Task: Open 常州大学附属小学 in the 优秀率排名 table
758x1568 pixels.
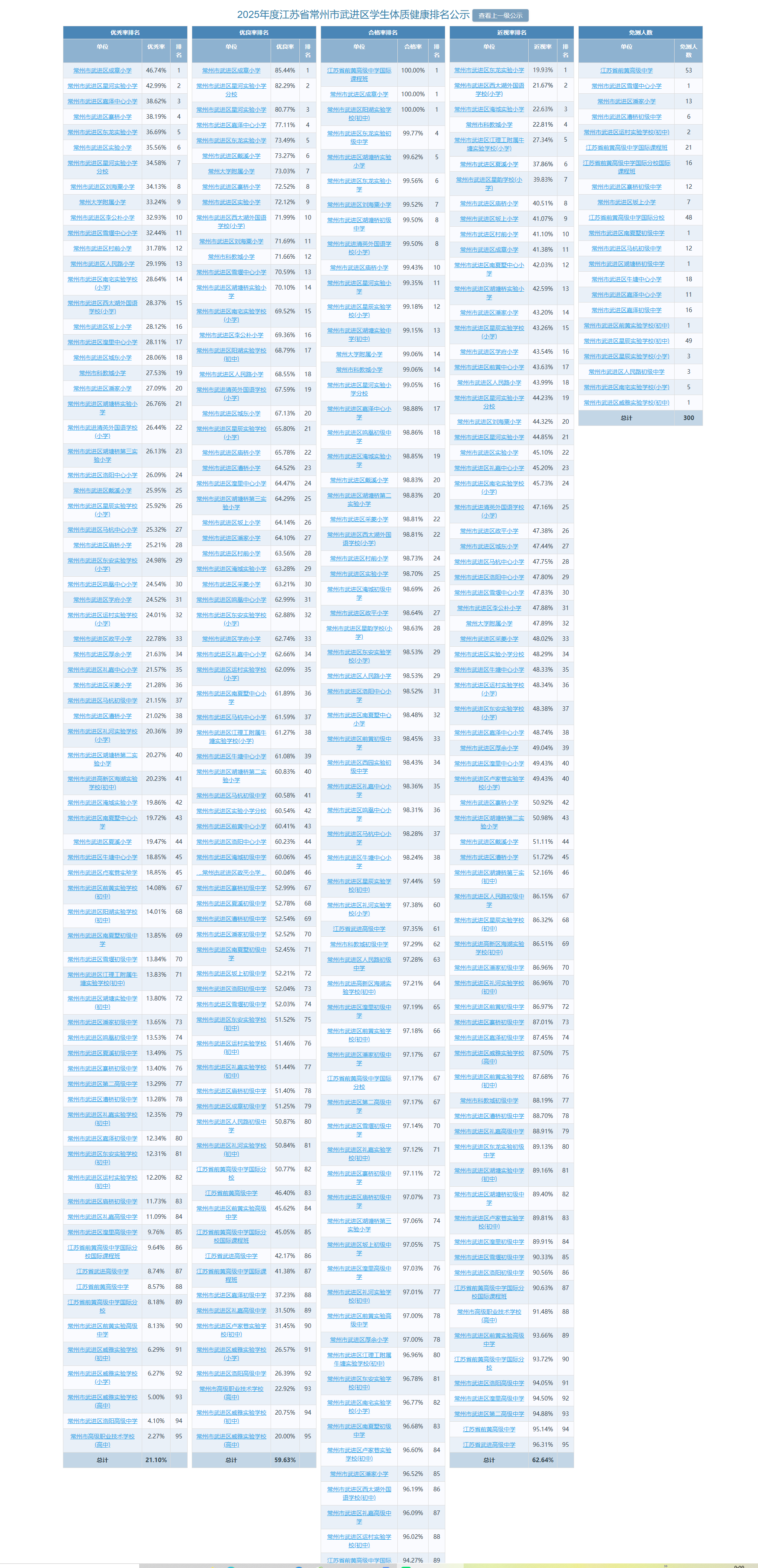Action: coord(102,202)
